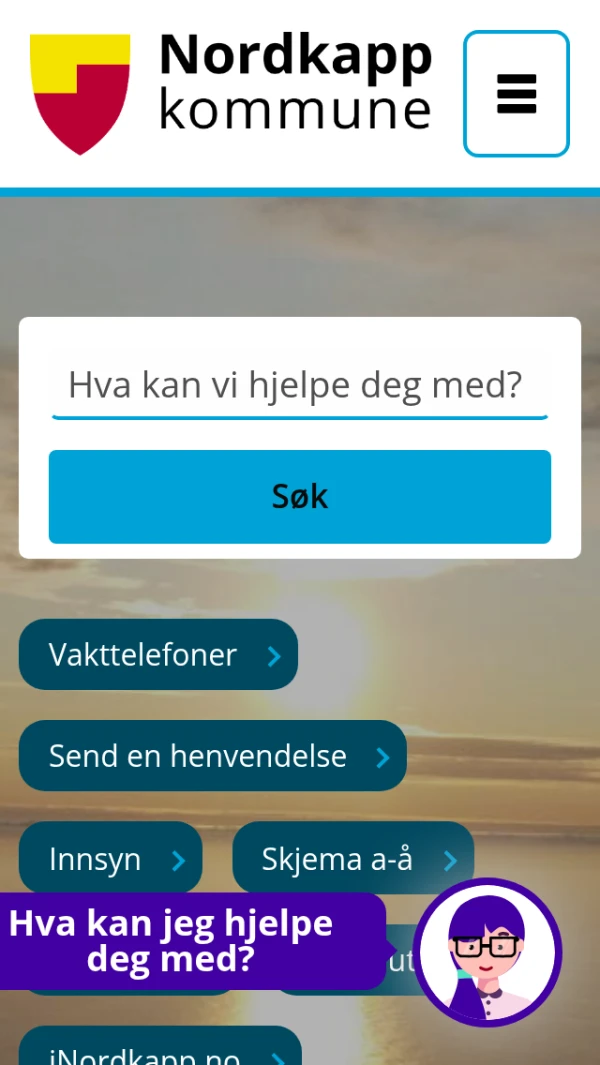
Task: Open Vakttelefoner
Action: click(158, 655)
